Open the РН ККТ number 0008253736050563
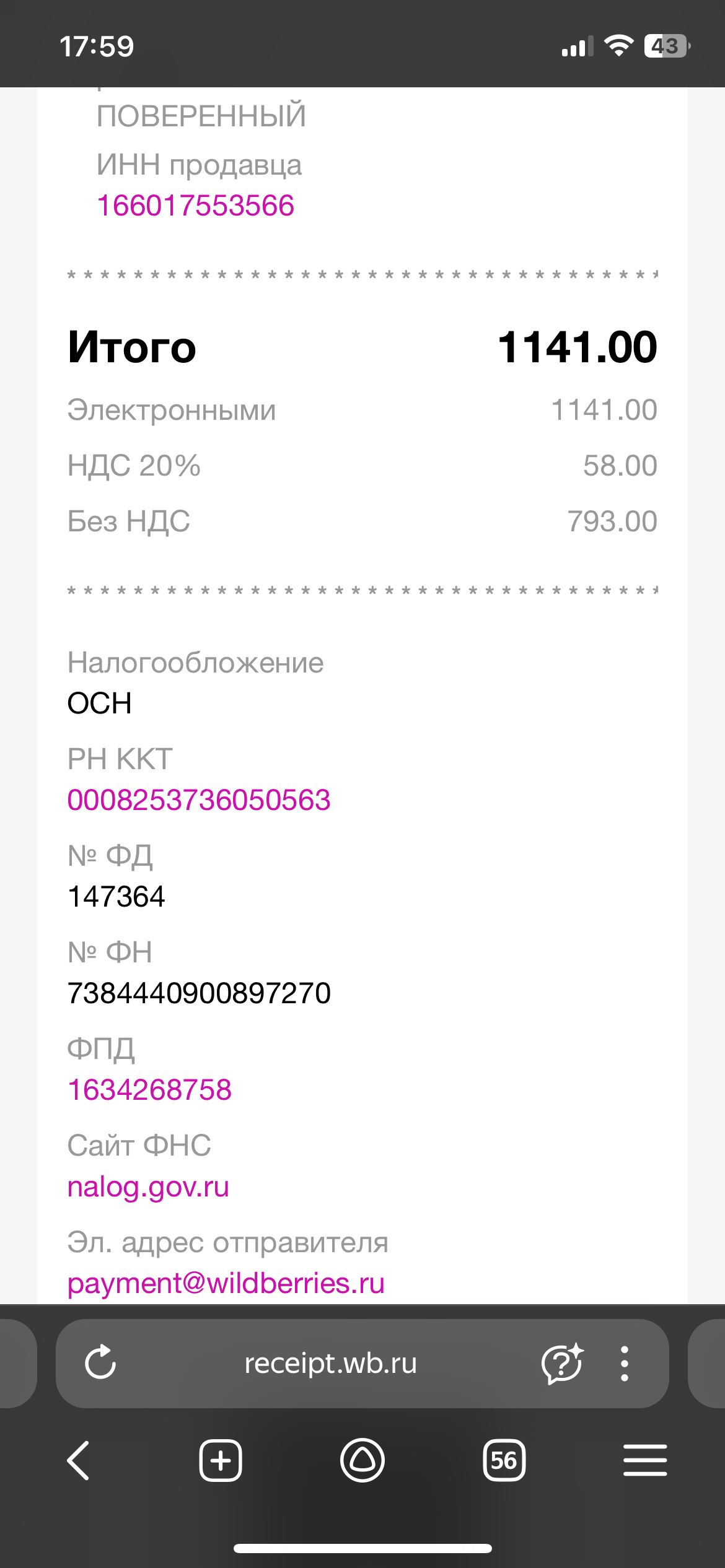Screen dimensions: 725x1568 [199, 800]
